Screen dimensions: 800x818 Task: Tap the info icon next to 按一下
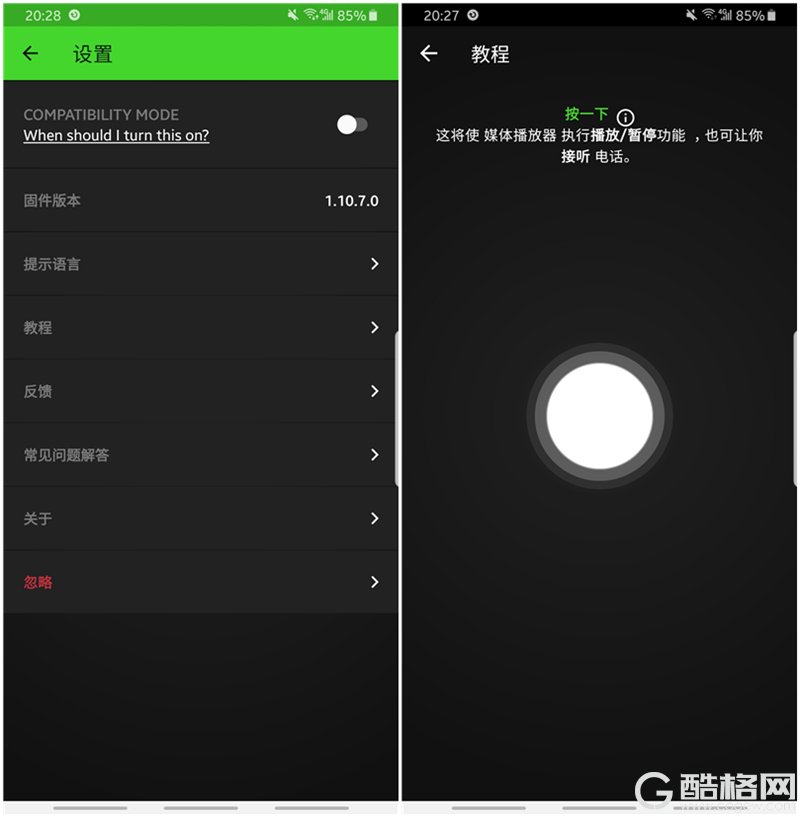tap(626, 117)
